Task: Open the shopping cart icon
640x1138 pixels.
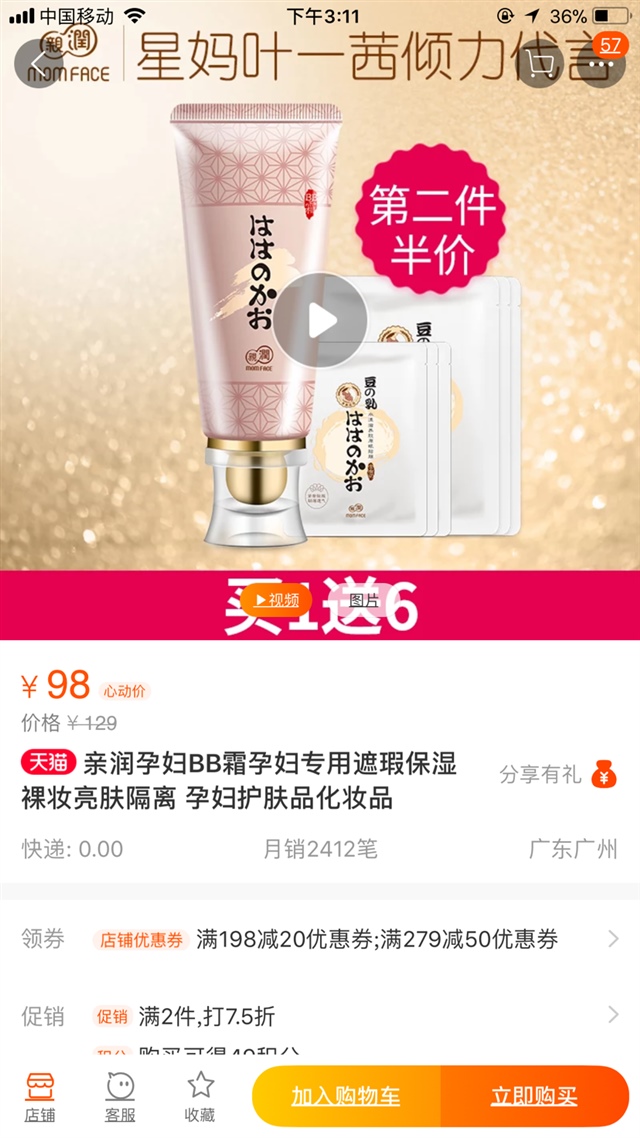Action: pyautogui.click(x=541, y=62)
